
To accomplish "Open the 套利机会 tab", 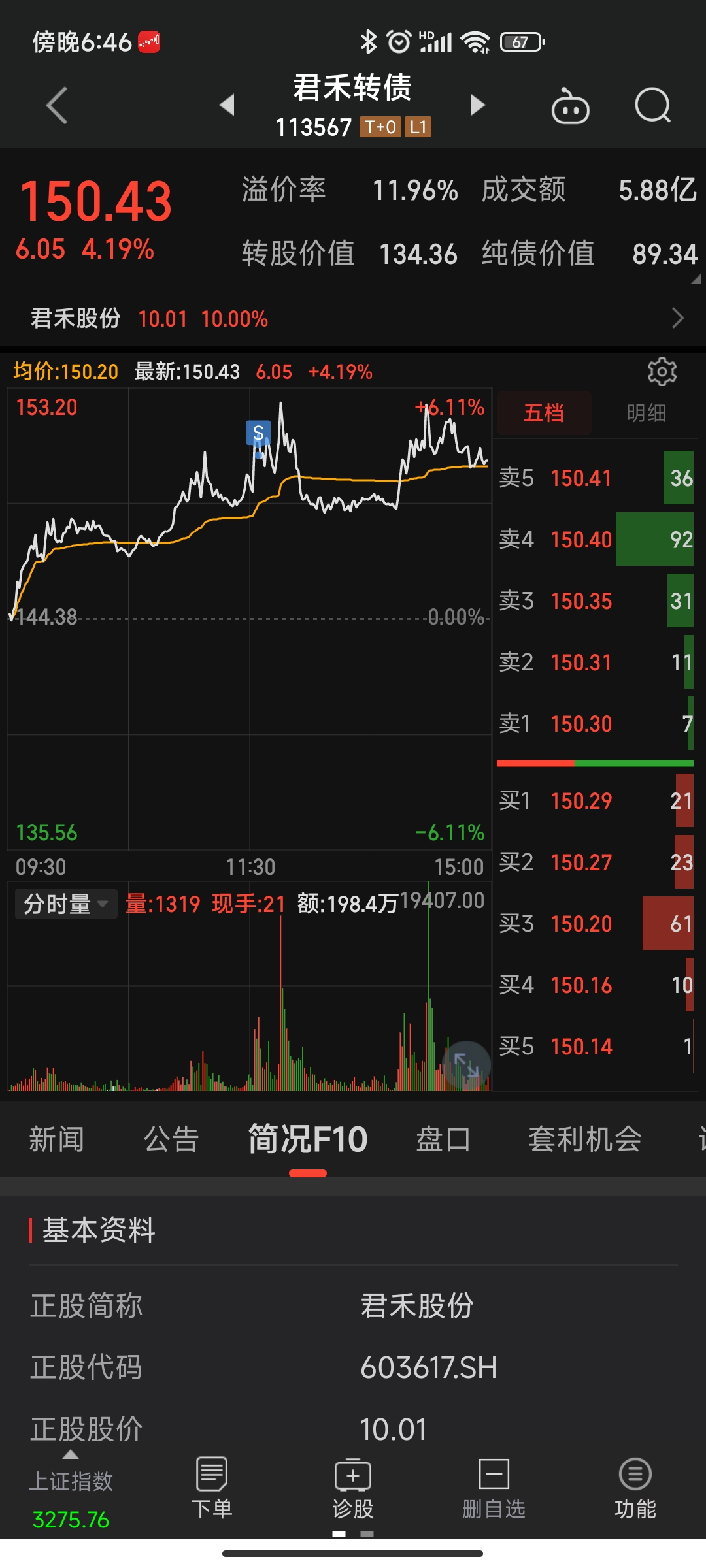I will (x=584, y=1139).
